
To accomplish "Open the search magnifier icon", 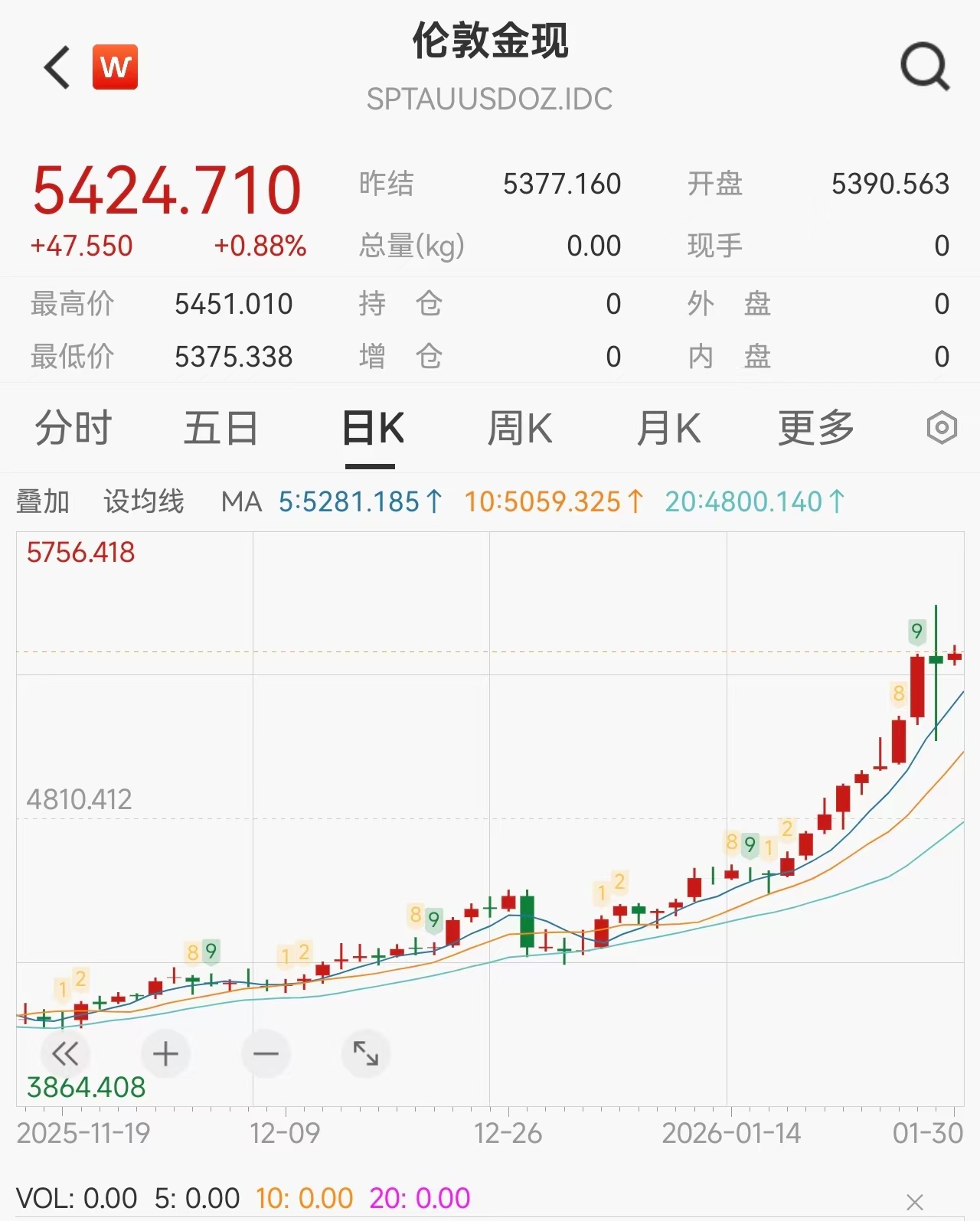I will [925, 67].
